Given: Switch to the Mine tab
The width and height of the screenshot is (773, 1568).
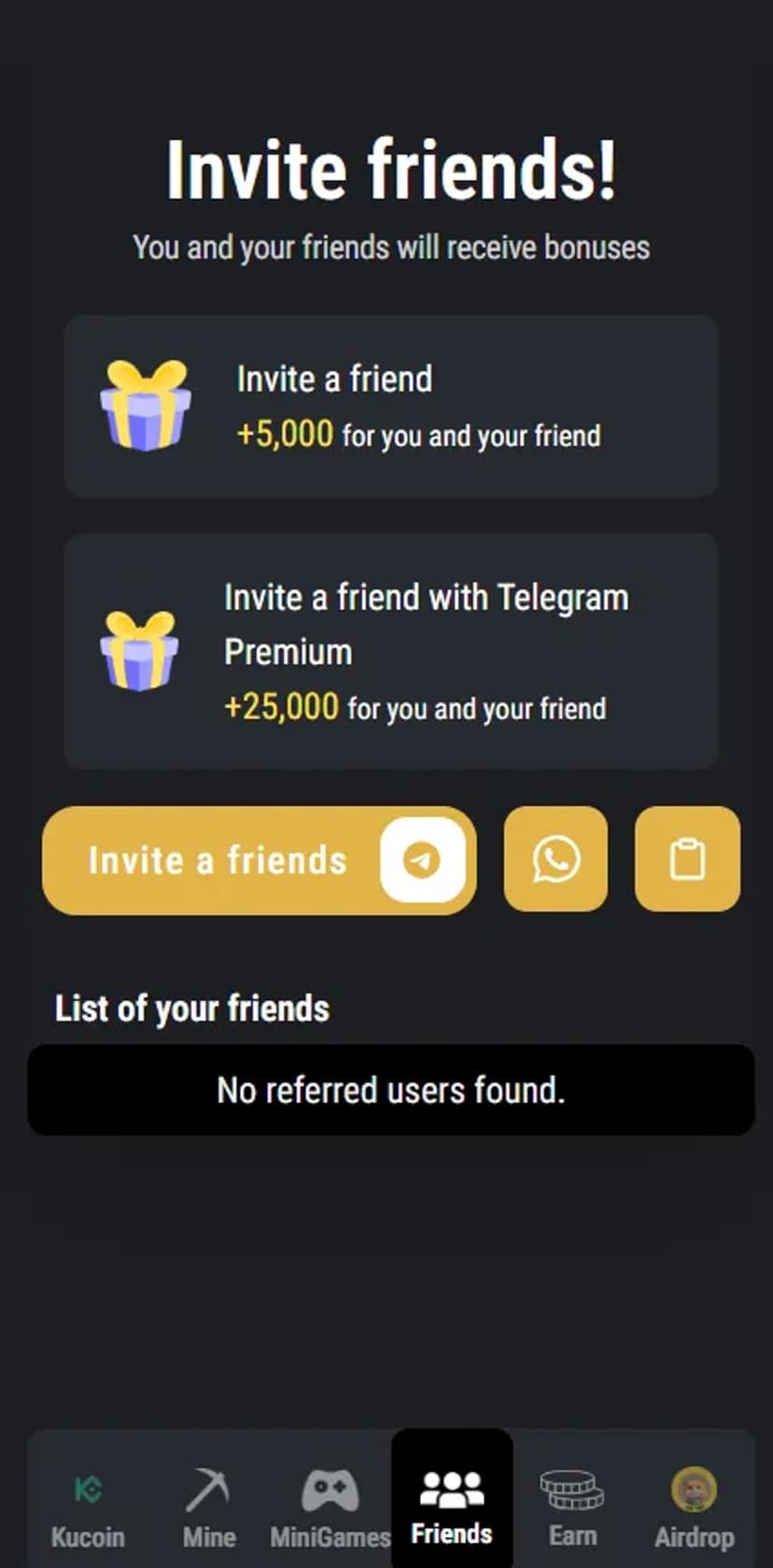Looking at the screenshot, I should 208,1507.
